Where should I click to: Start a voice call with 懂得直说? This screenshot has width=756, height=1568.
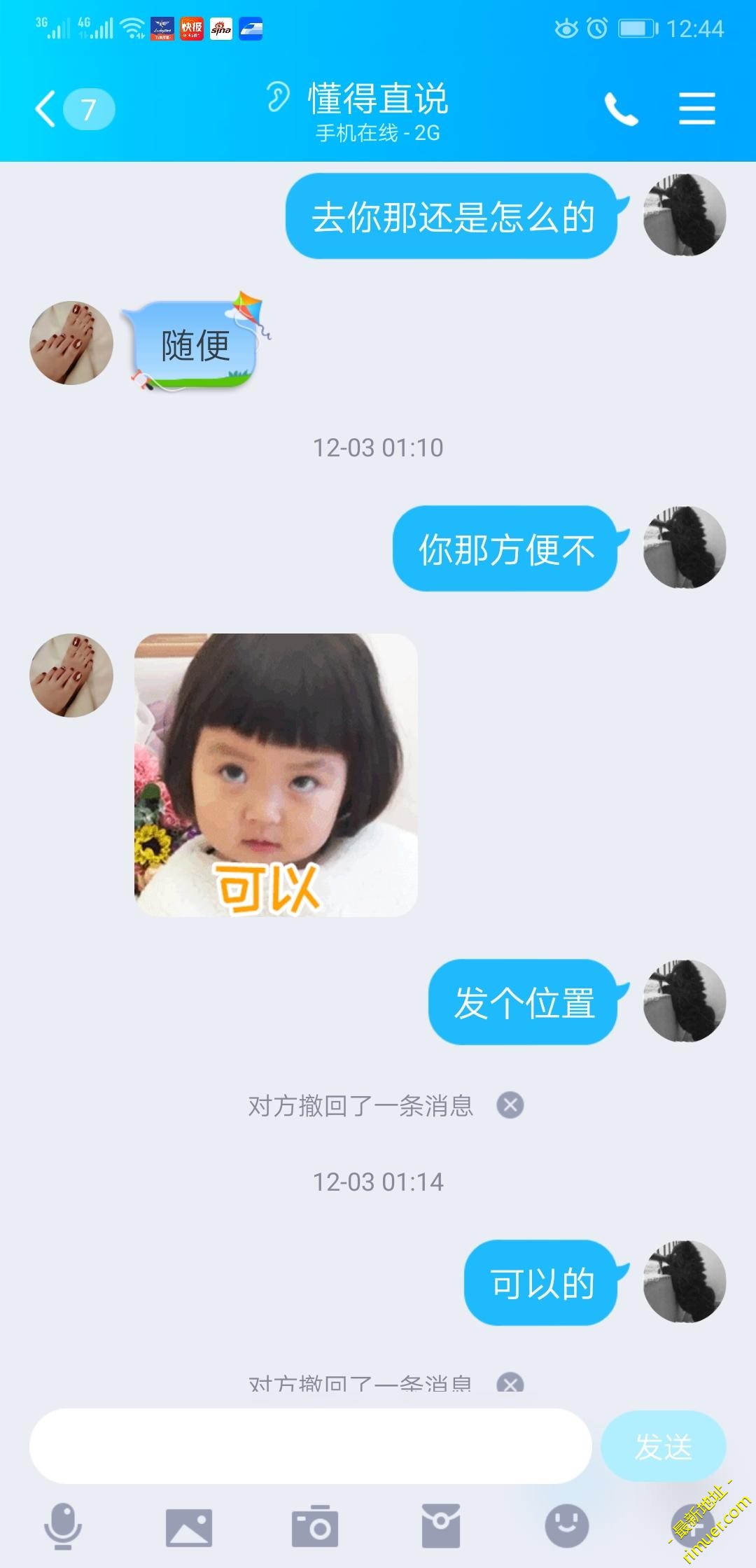point(621,109)
